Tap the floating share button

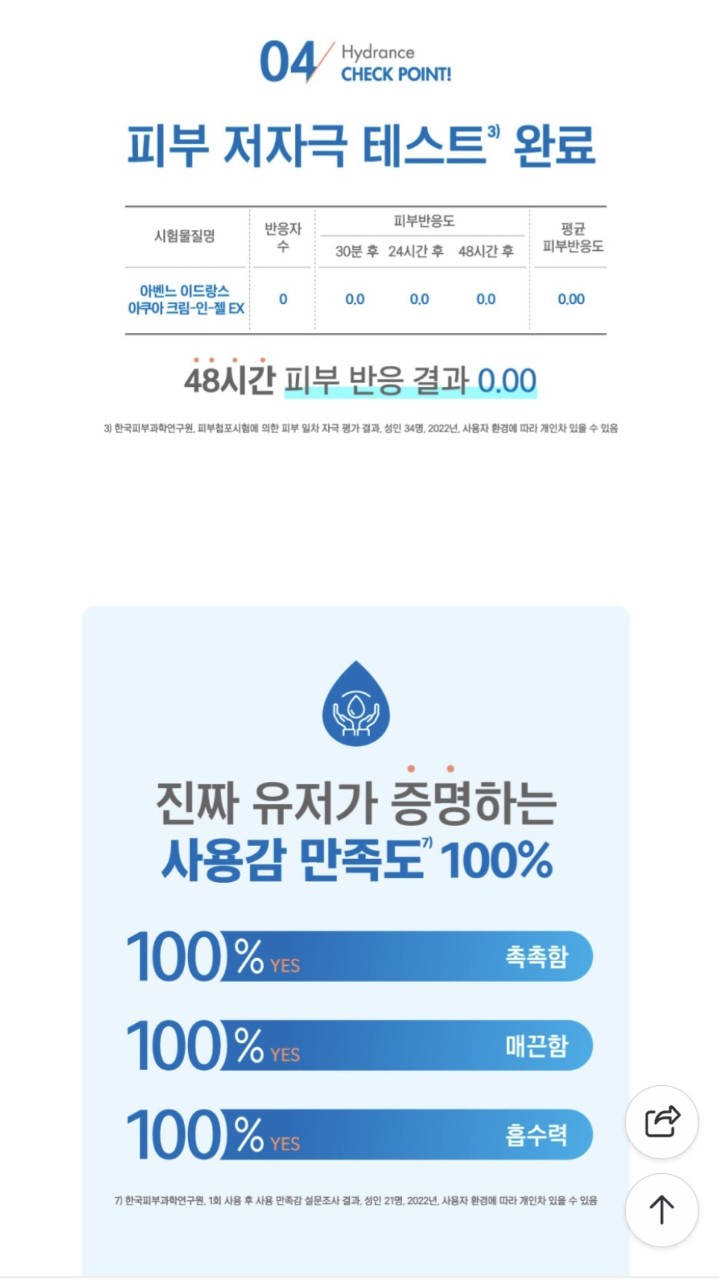click(x=662, y=1122)
